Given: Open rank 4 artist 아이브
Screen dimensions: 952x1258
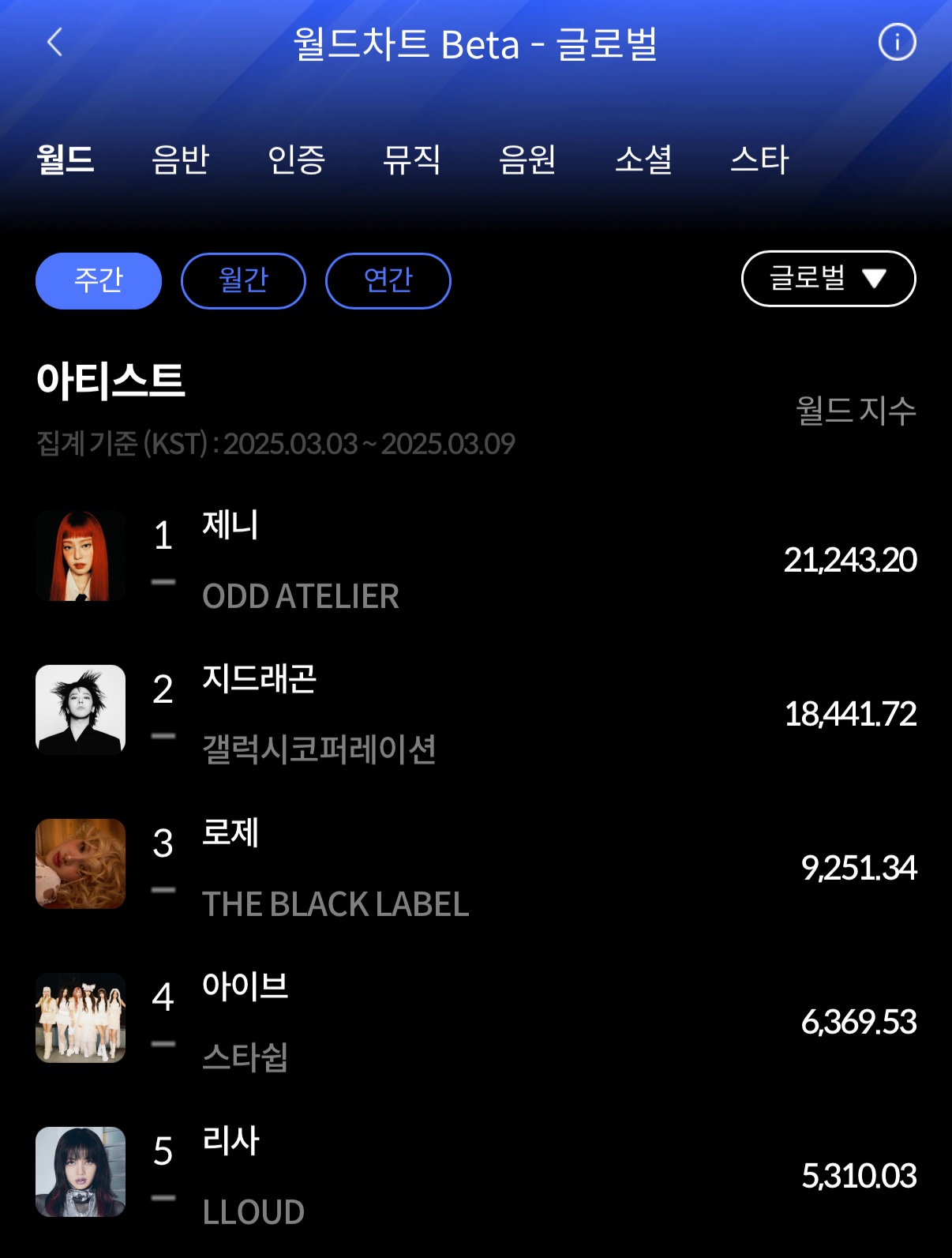Looking at the screenshot, I should 245,987.
